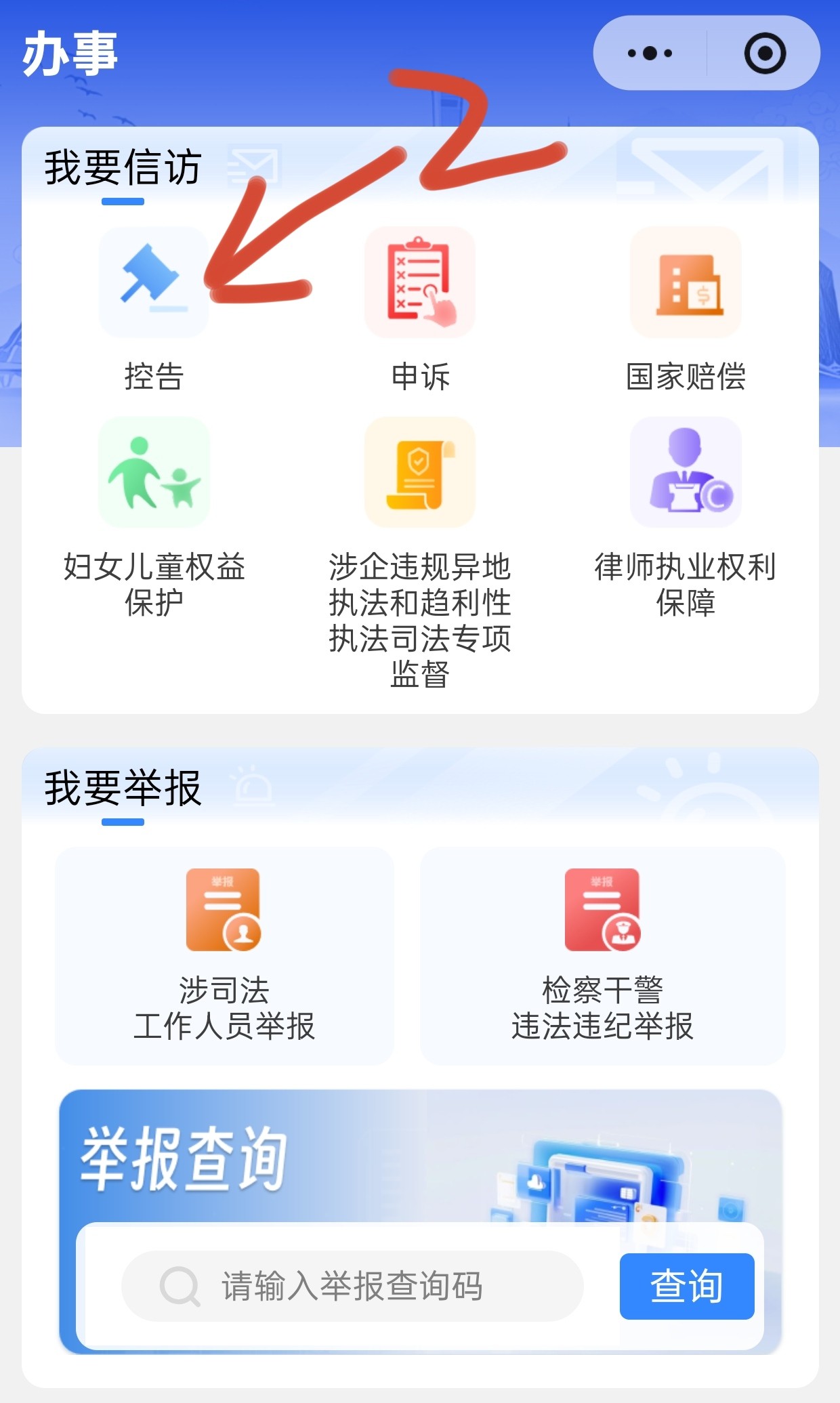This screenshot has width=840, height=1403.
Task: Open 检察干警违法违纪举报 card
Action: click(602, 956)
